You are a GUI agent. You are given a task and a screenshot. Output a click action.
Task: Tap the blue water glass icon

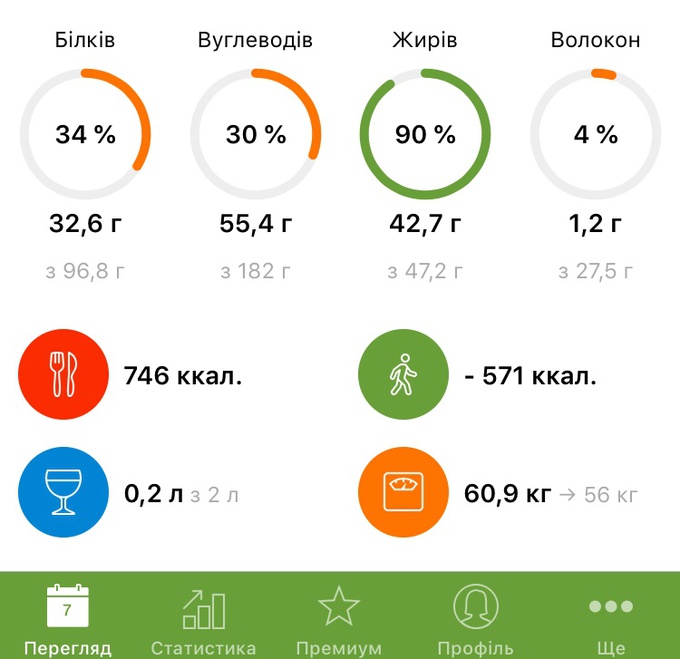tap(62, 494)
